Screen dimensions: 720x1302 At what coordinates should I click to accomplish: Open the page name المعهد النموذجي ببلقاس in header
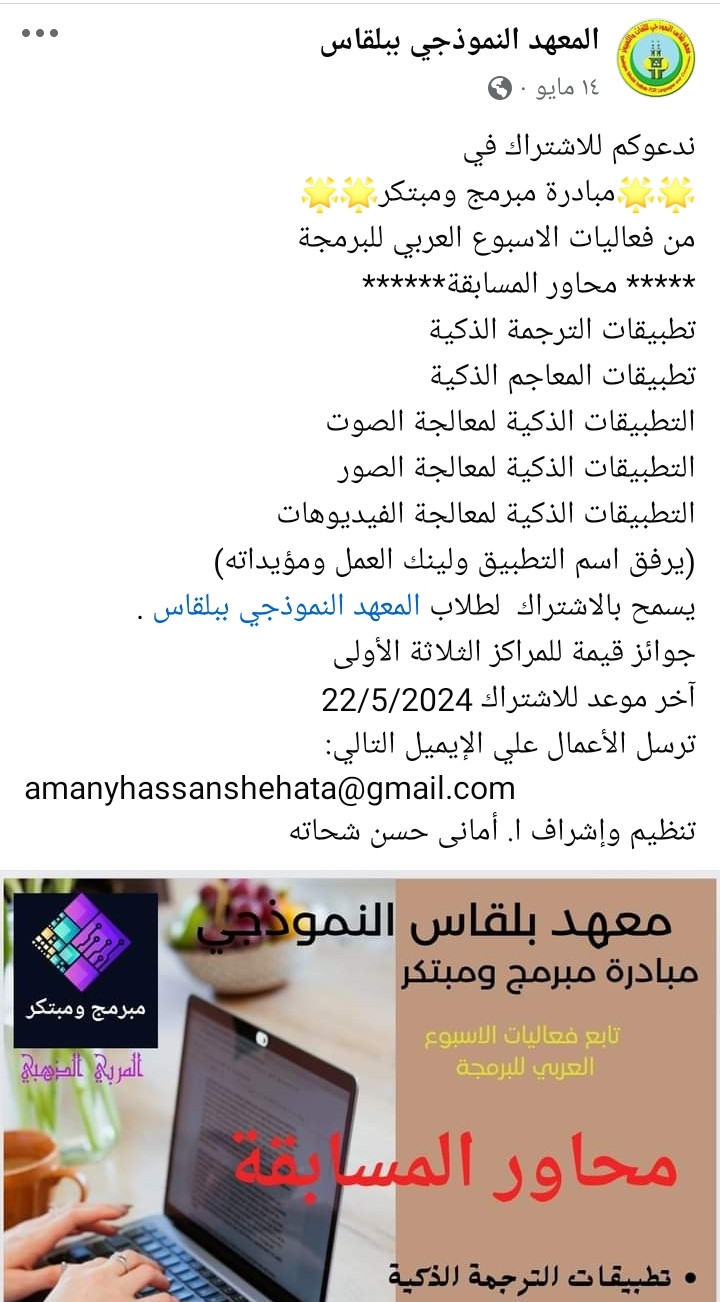(x=459, y=40)
